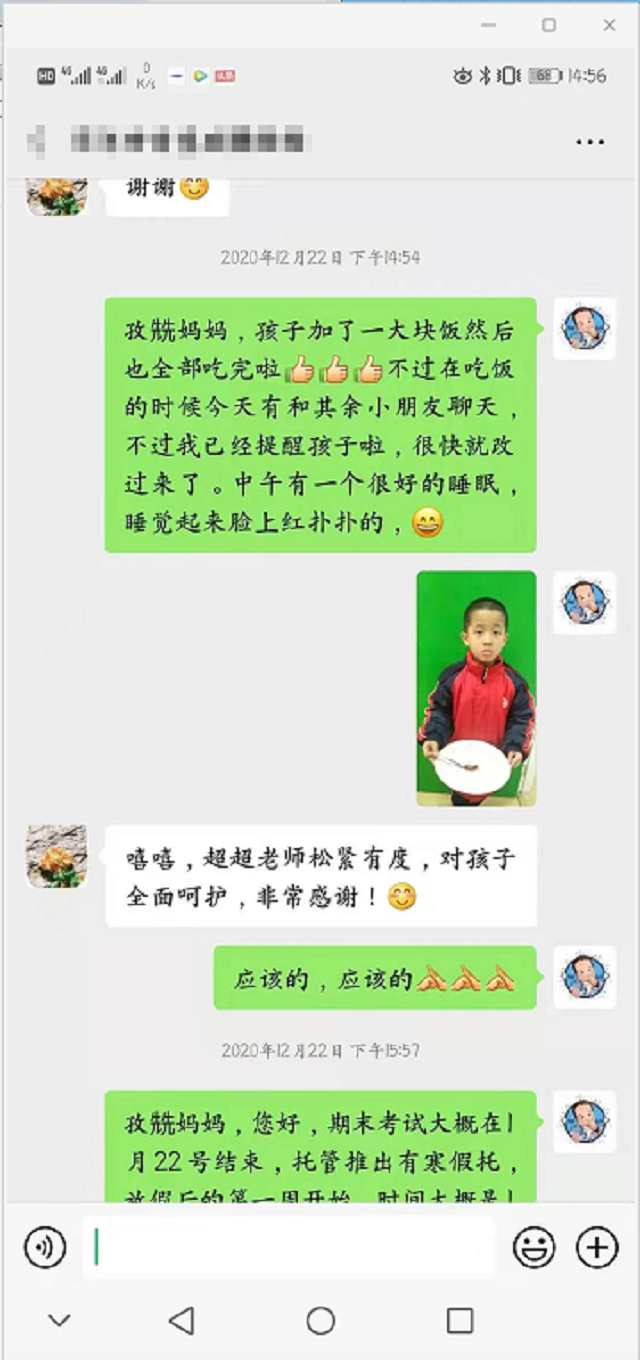Go to the system home screen
The width and height of the screenshot is (640, 1360).
320,1321
